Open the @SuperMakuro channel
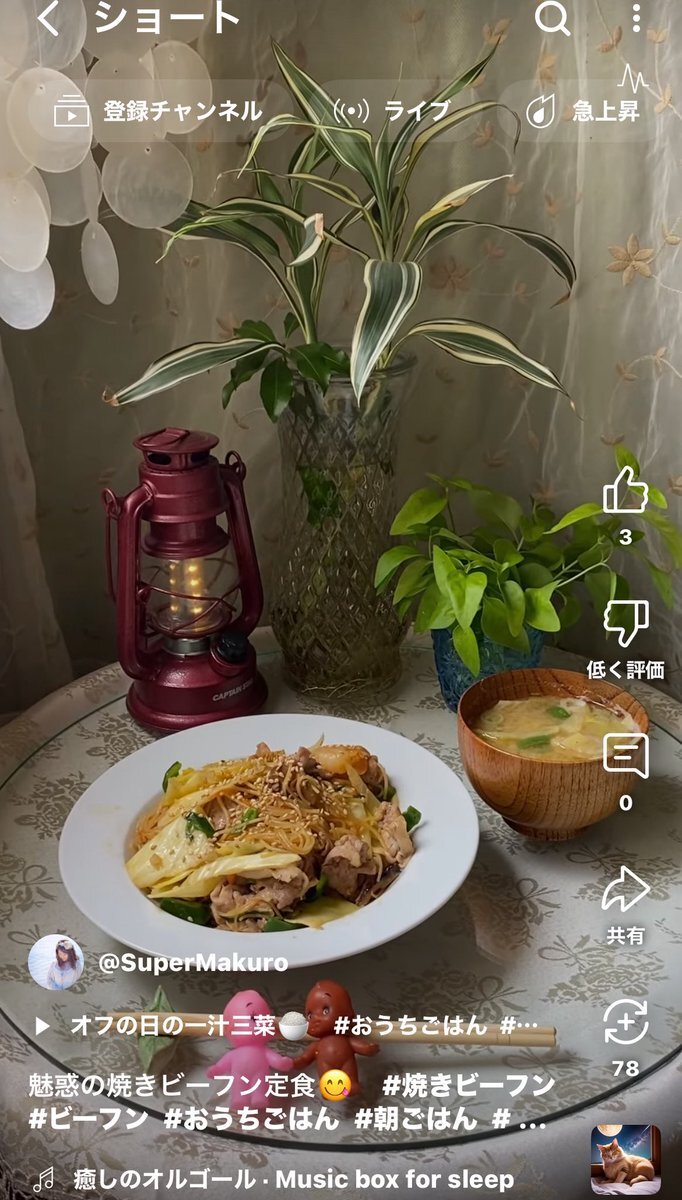This screenshot has height=1200, width=682. point(193,963)
